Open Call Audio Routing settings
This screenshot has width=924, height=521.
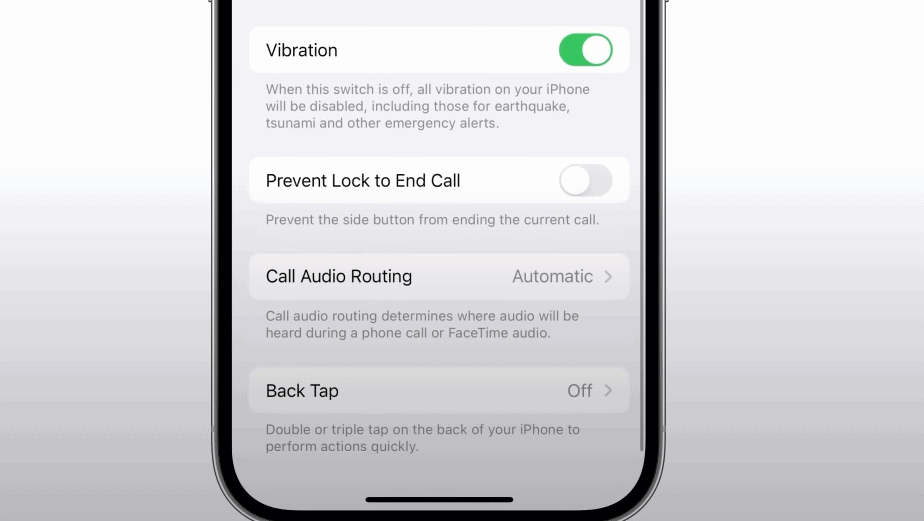point(438,277)
